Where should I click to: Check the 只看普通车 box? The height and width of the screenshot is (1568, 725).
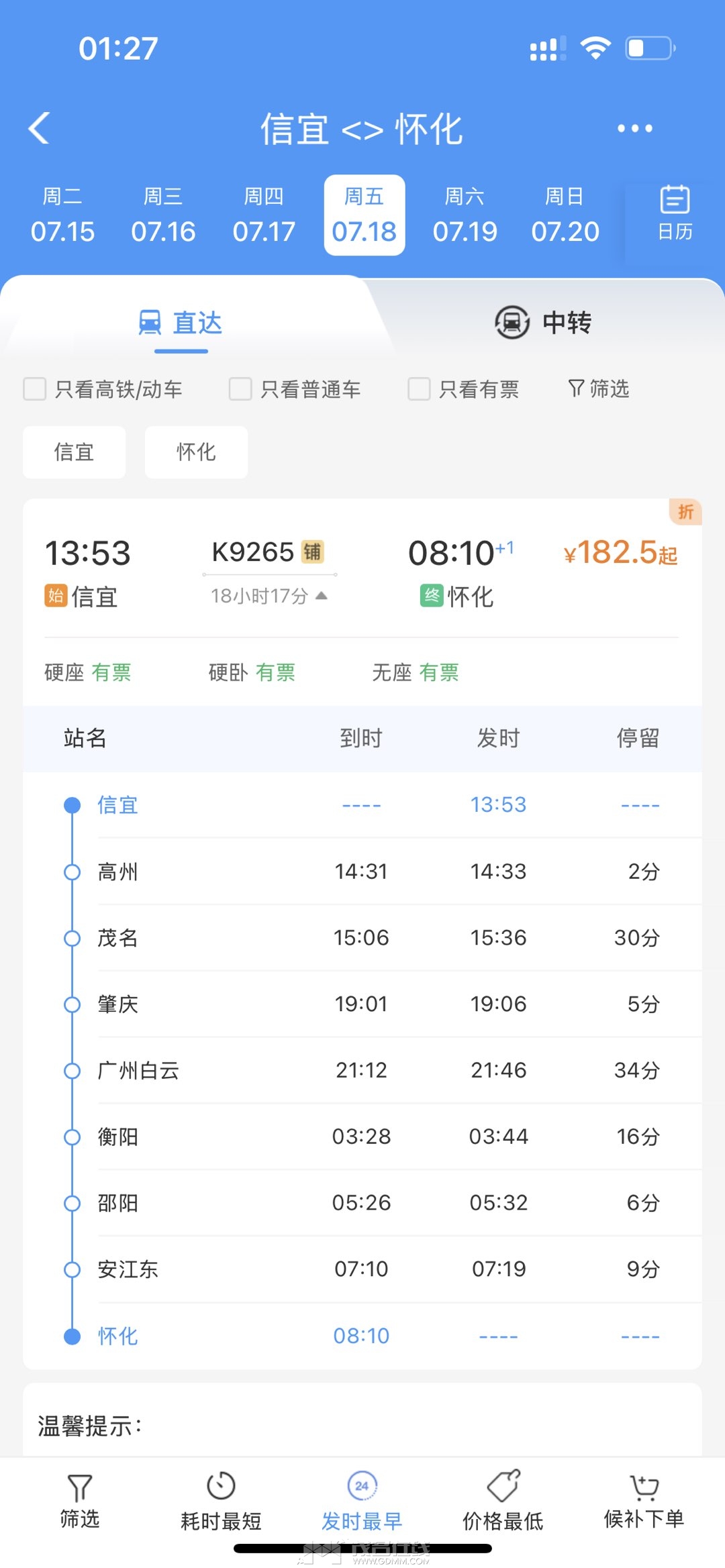(240, 389)
